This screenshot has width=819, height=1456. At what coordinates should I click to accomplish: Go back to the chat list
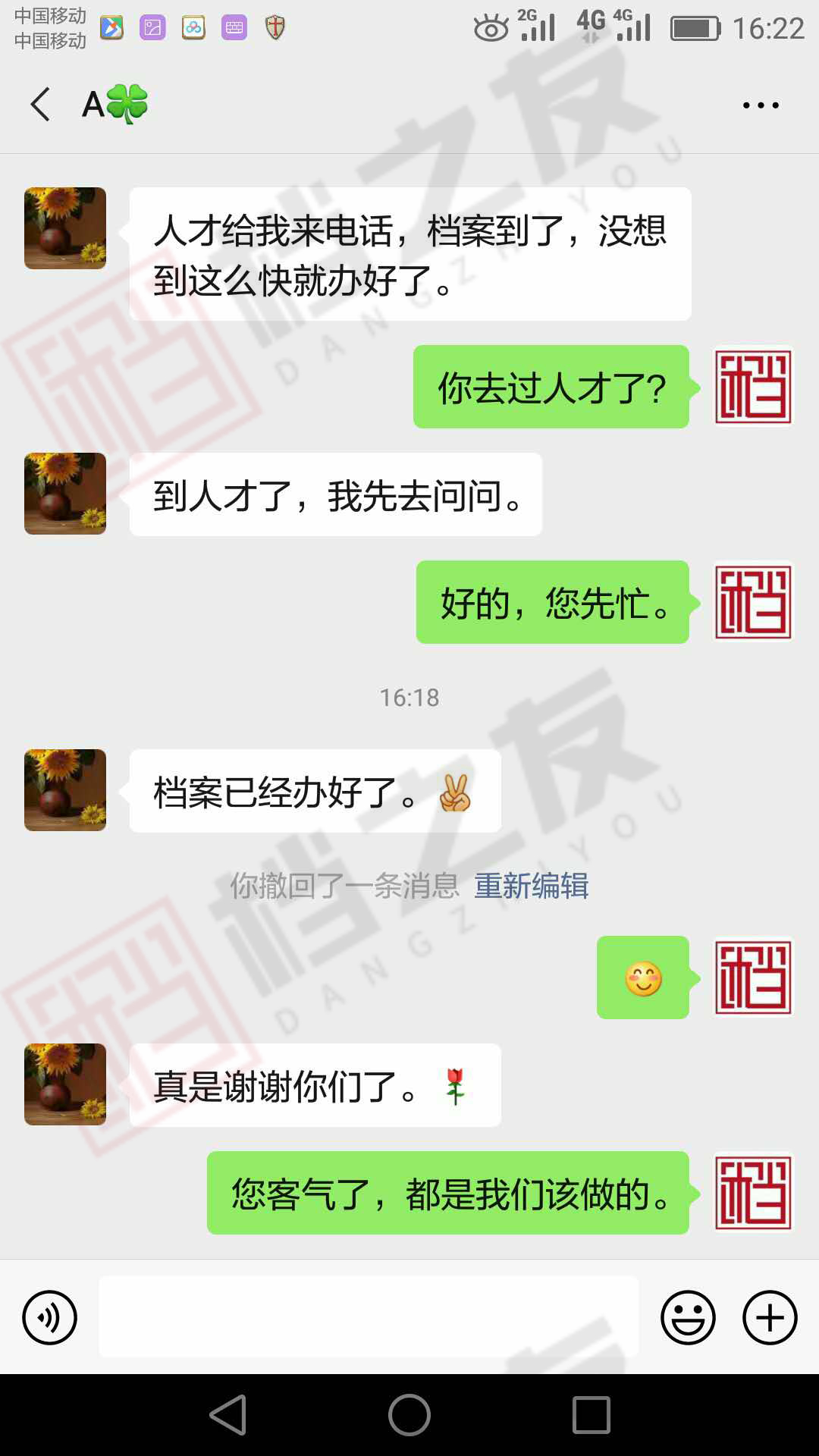pos(41,105)
